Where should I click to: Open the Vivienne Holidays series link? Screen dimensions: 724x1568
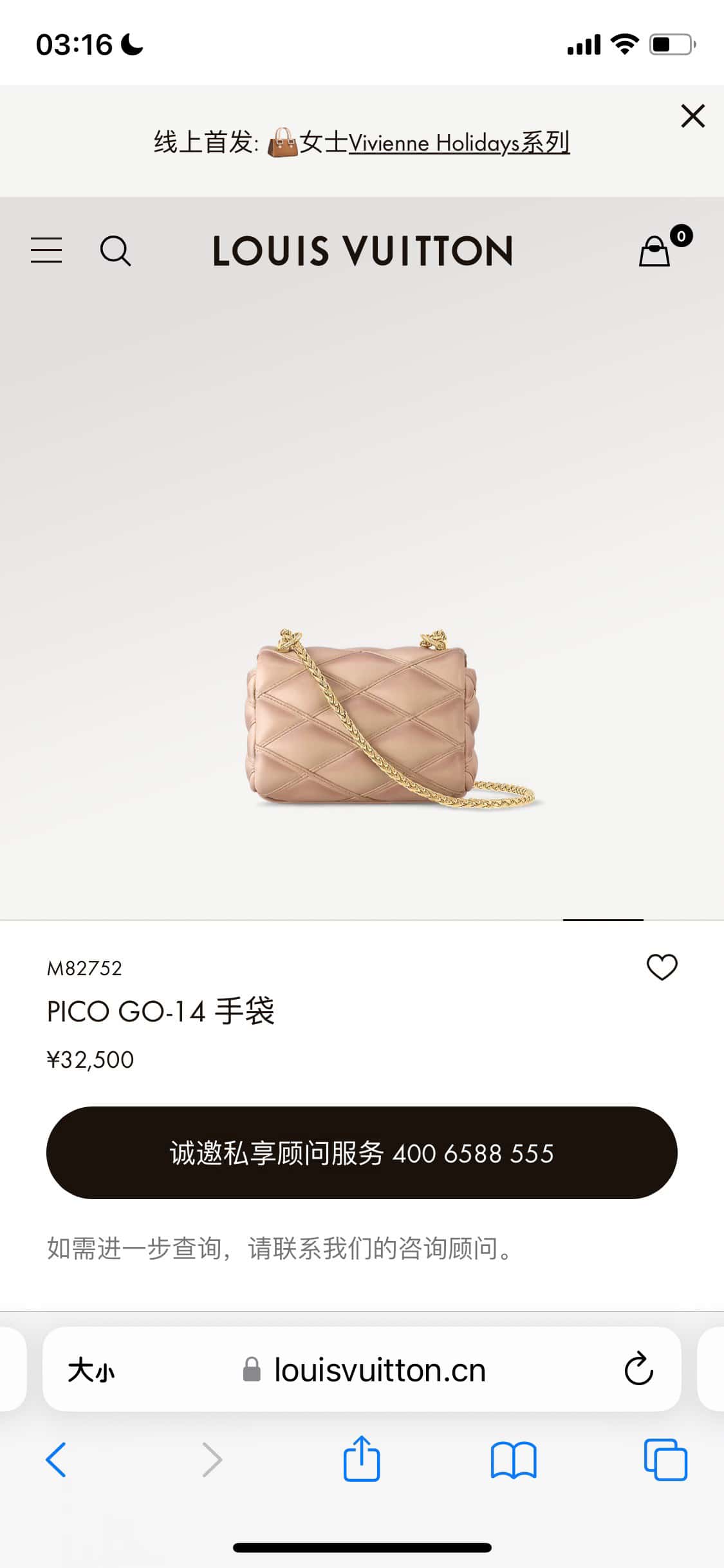pyautogui.click(x=458, y=142)
